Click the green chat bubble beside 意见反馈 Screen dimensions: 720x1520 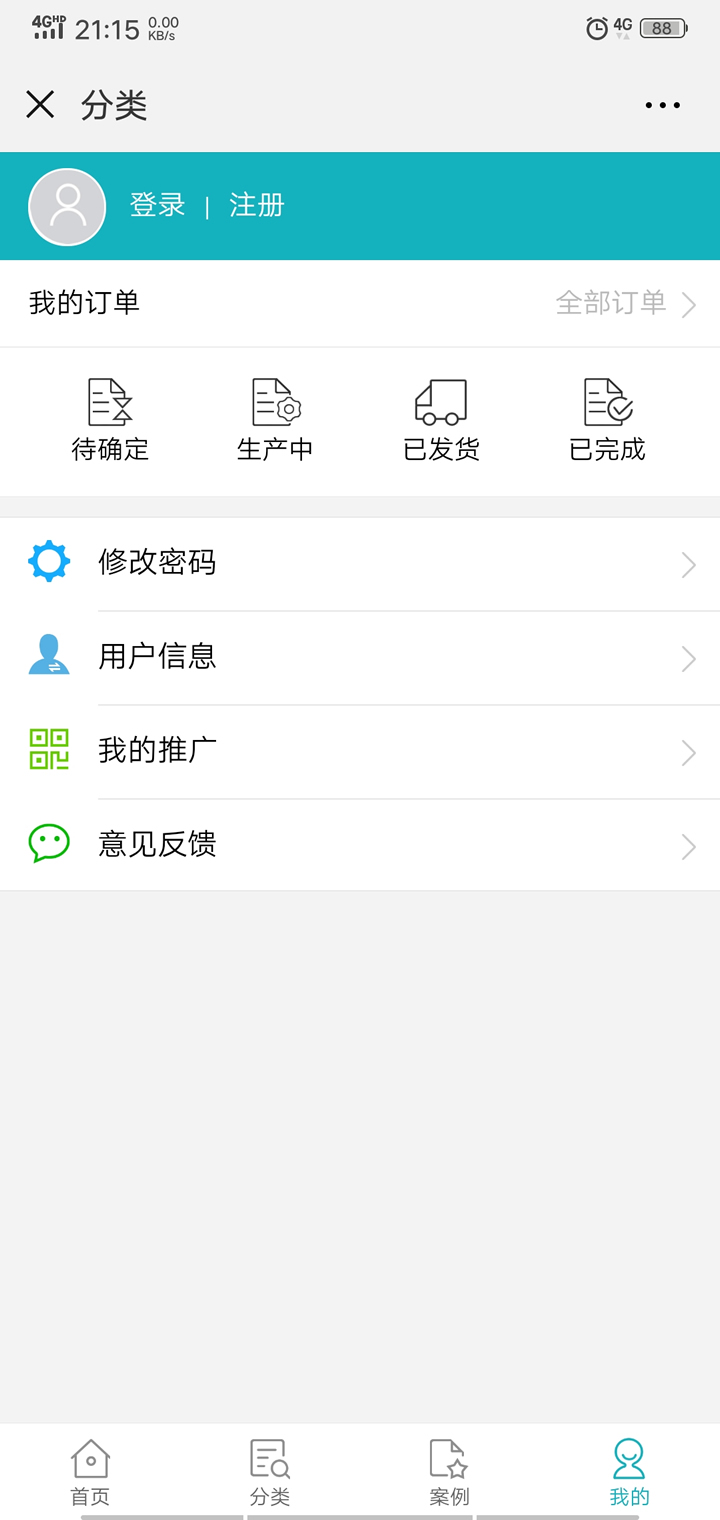pyautogui.click(x=48, y=844)
